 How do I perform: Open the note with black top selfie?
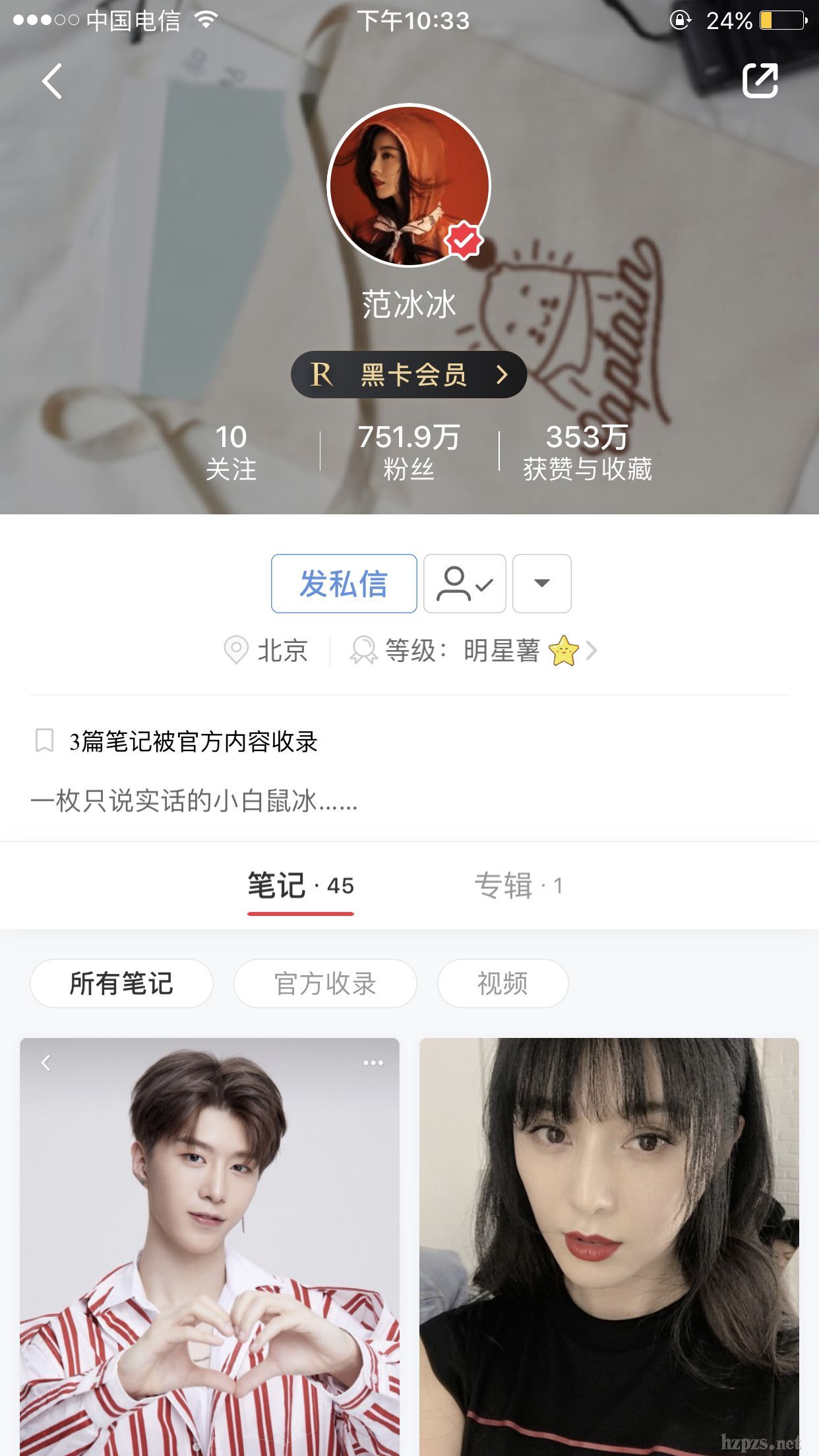click(609, 1246)
